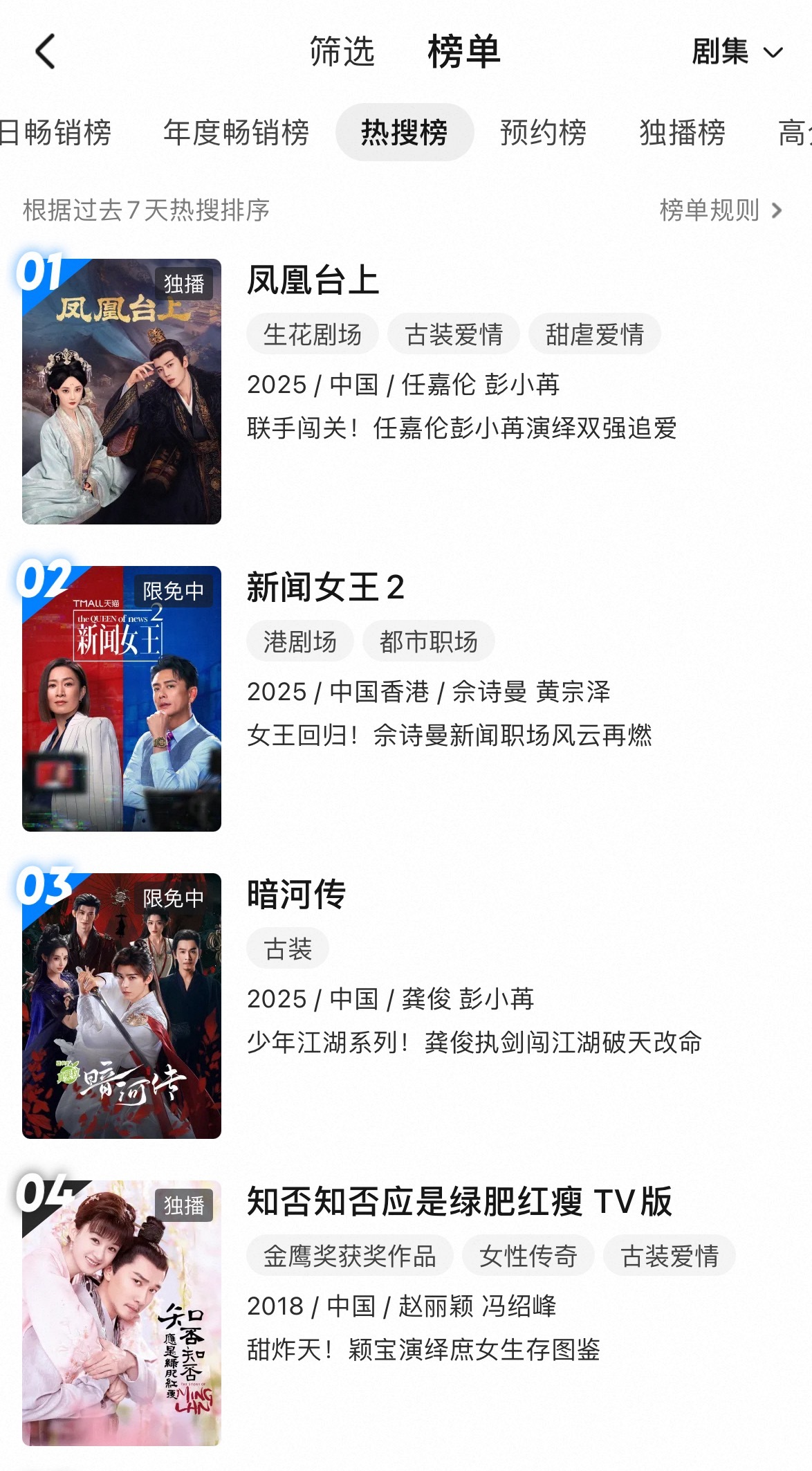Switch to 预约榜 ranking
812x1471 pixels.
[543, 132]
